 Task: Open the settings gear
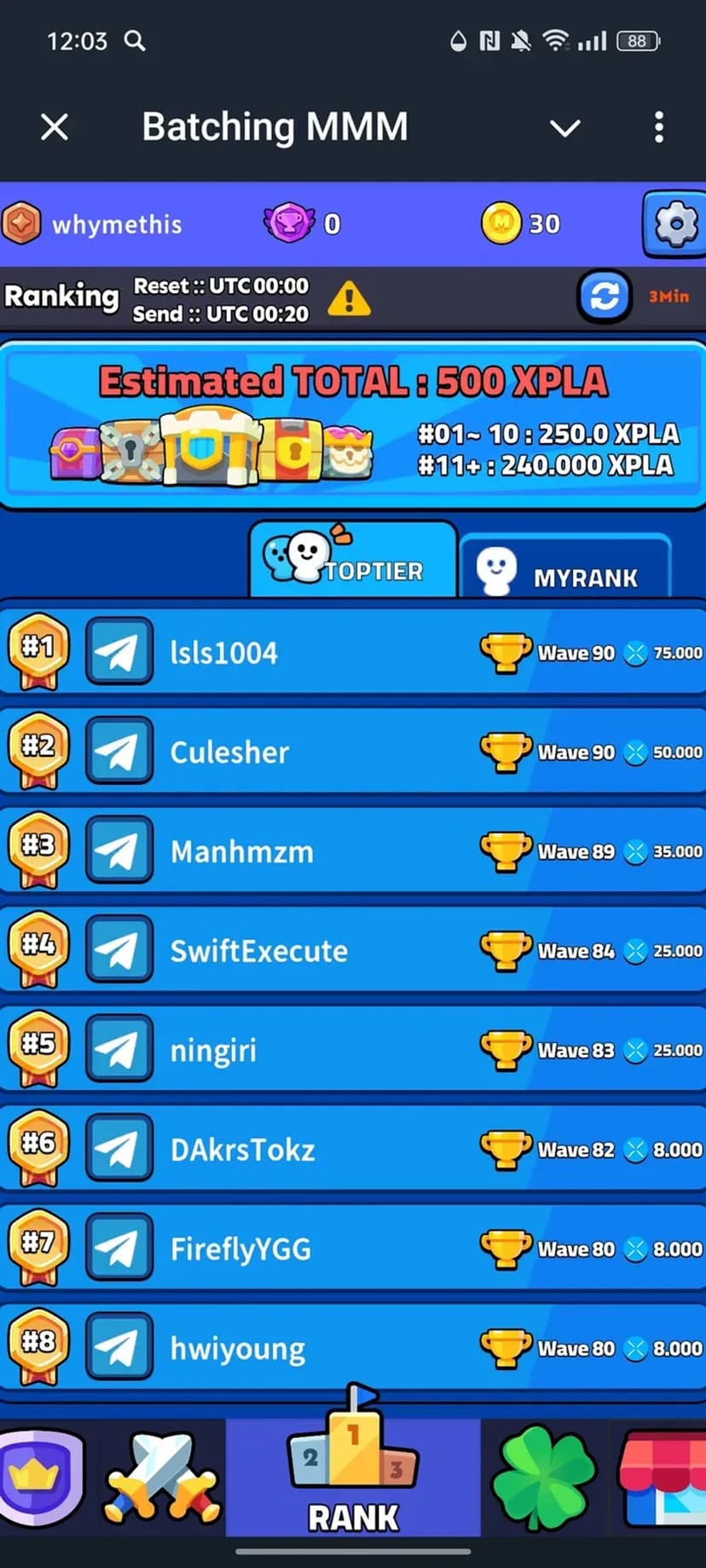pyautogui.click(x=674, y=224)
